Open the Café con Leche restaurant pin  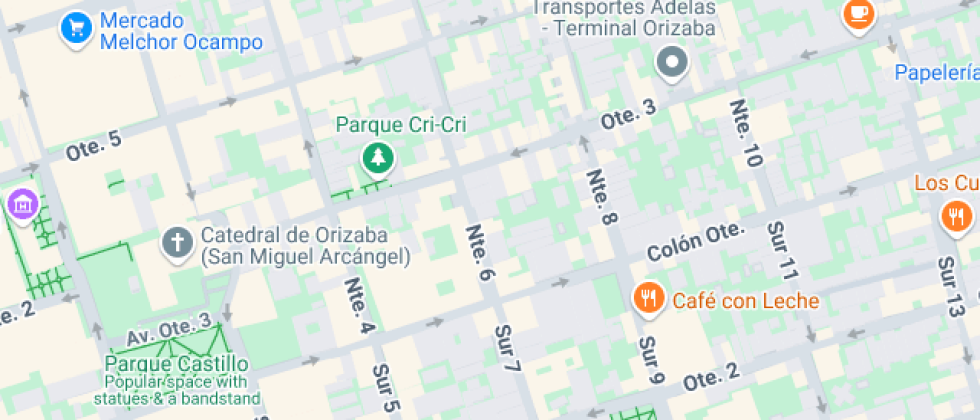click(x=649, y=297)
